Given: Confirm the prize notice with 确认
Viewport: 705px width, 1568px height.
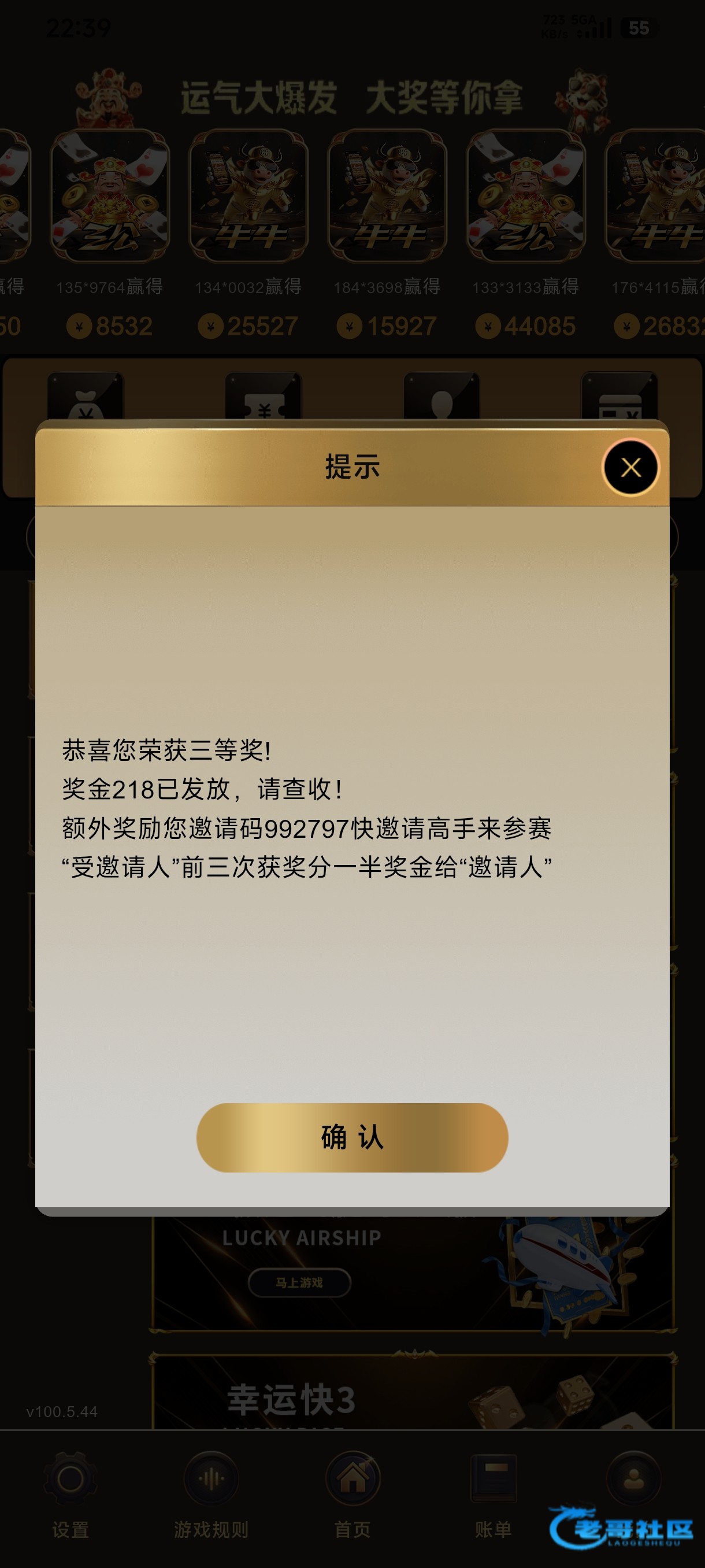Looking at the screenshot, I should 352,1137.
